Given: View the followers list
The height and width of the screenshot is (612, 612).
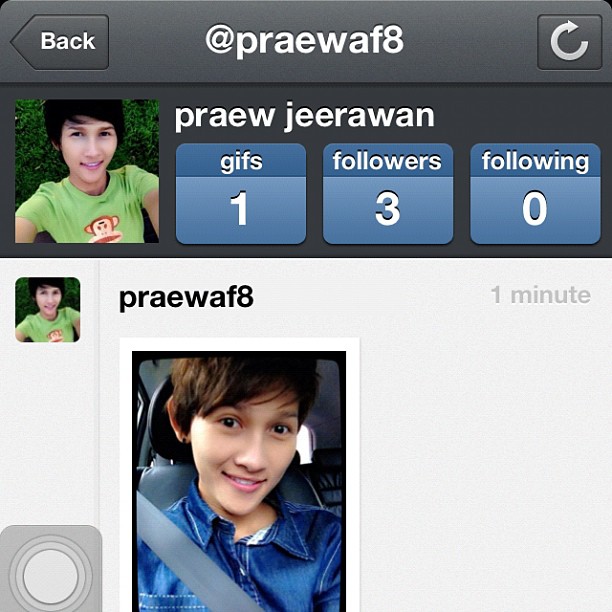Looking at the screenshot, I should click(x=387, y=194).
